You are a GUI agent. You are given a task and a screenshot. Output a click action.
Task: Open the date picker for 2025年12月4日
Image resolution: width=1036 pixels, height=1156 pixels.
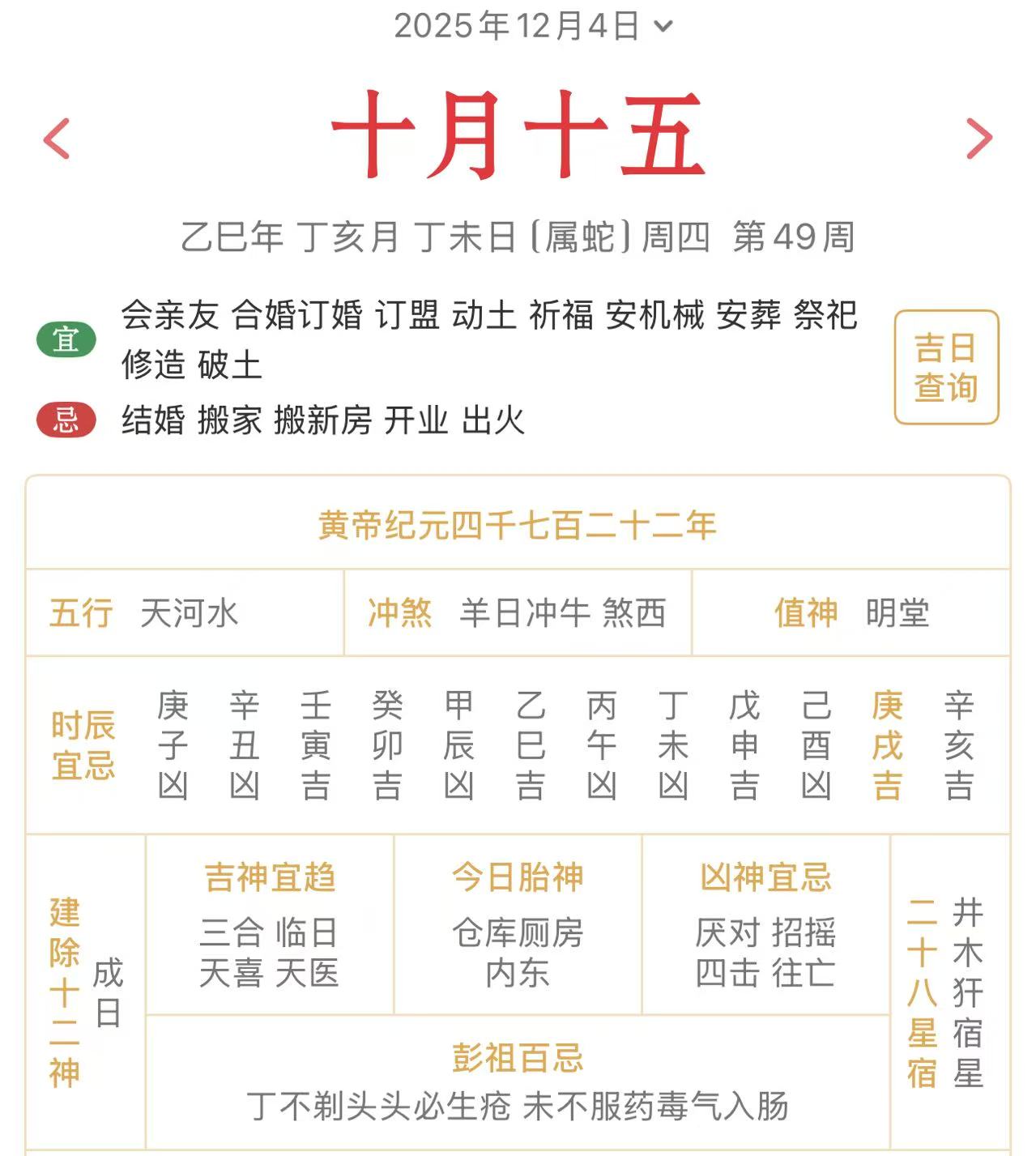532,26
